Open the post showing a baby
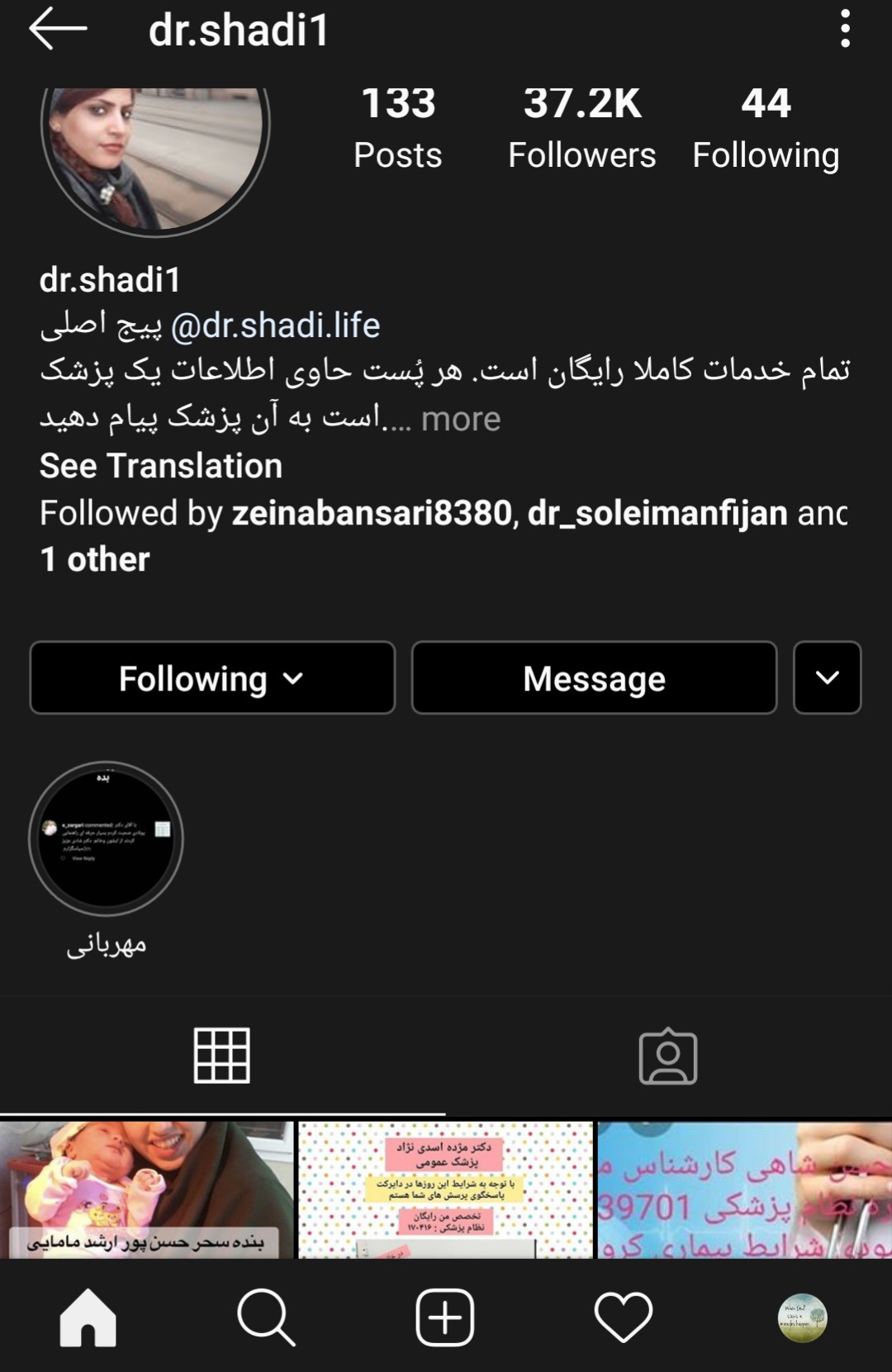892x1372 pixels. (x=146, y=1189)
